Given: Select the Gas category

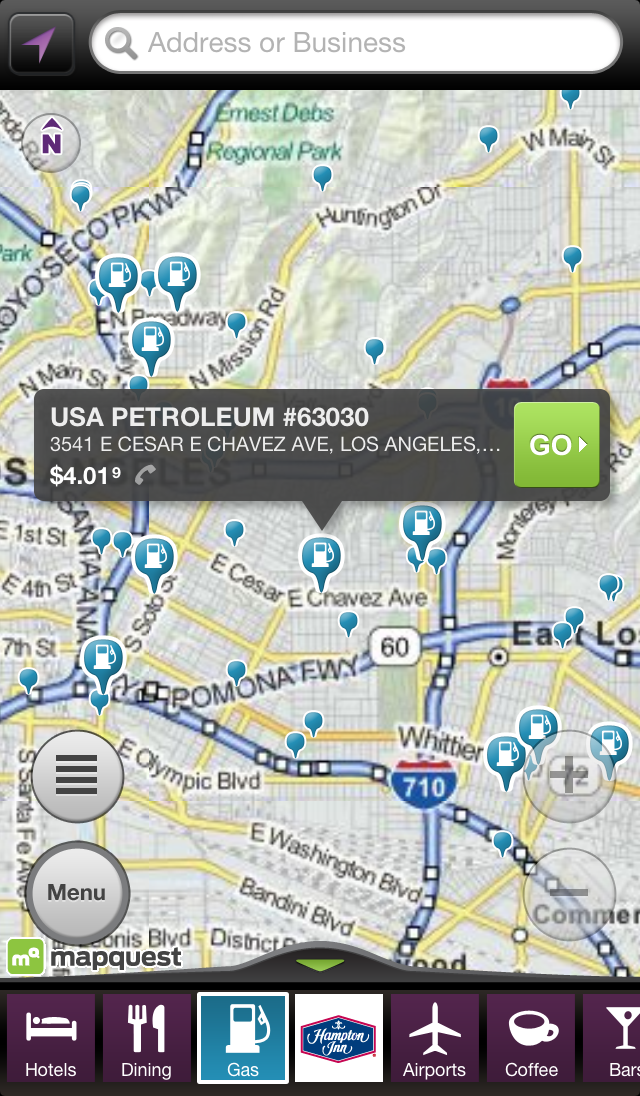Looking at the screenshot, I should [x=243, y=1038].
